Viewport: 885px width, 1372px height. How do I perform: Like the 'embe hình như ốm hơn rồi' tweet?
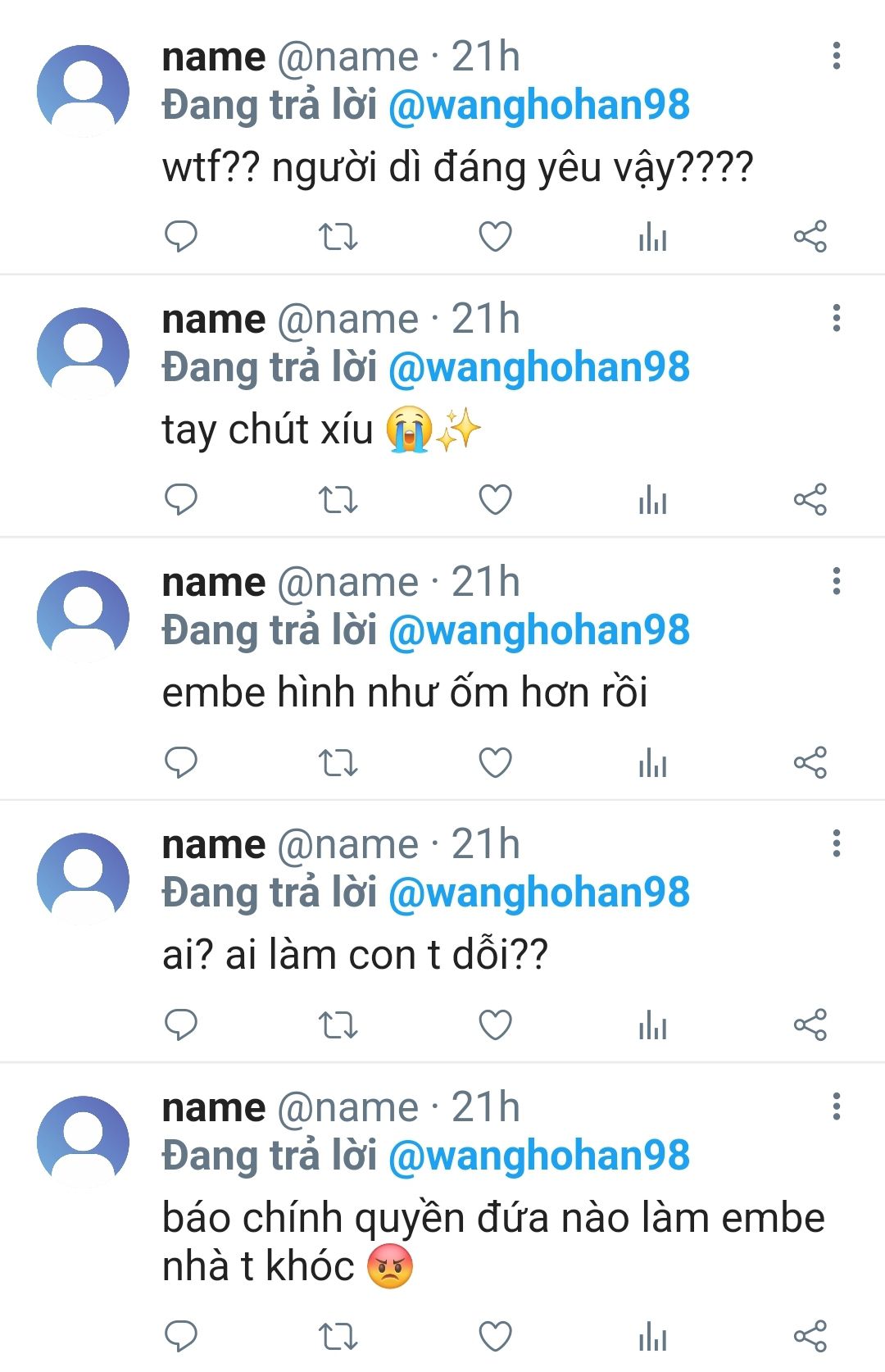pos(495,762)
